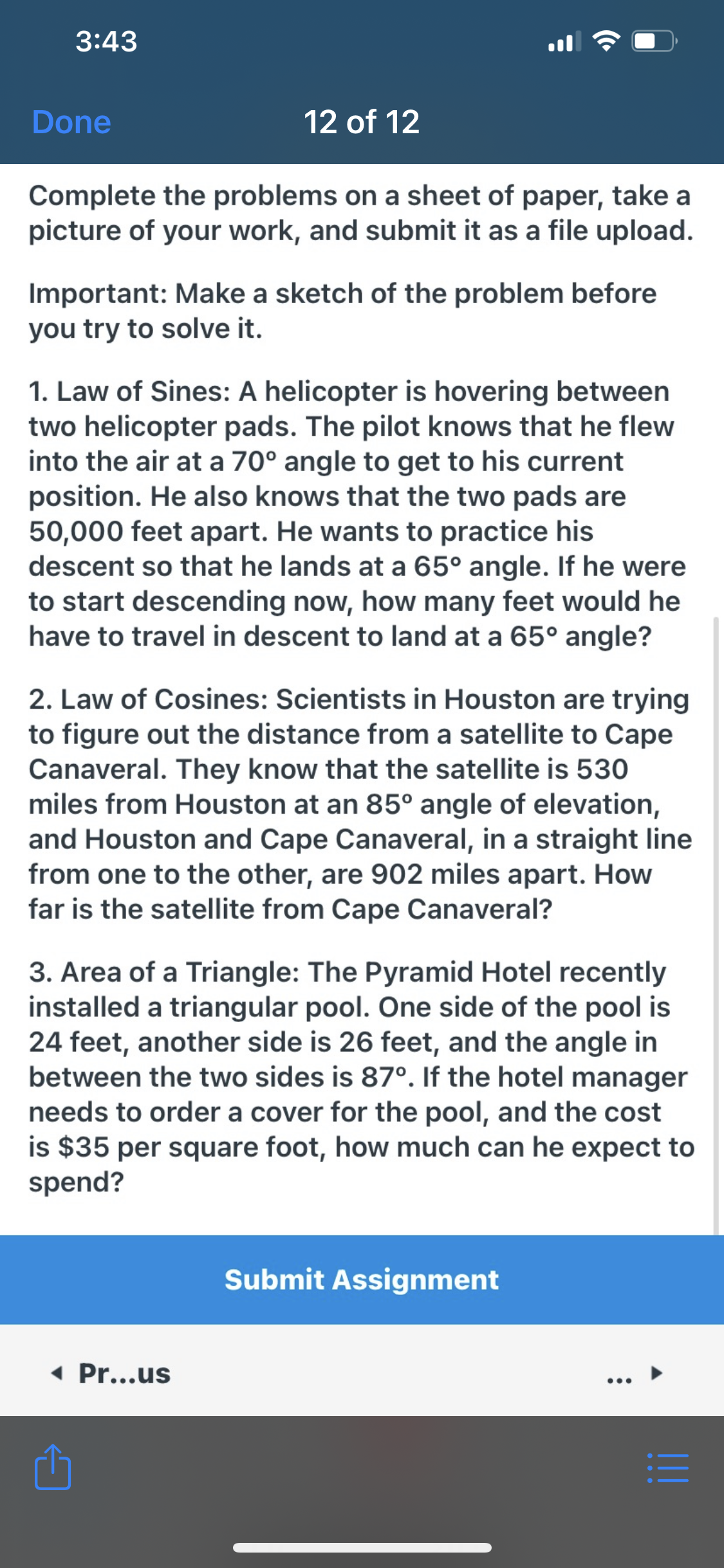The image size is (724, 1568).
Task: Tap Done to close the viewer
Action: (x=71, y=122)
